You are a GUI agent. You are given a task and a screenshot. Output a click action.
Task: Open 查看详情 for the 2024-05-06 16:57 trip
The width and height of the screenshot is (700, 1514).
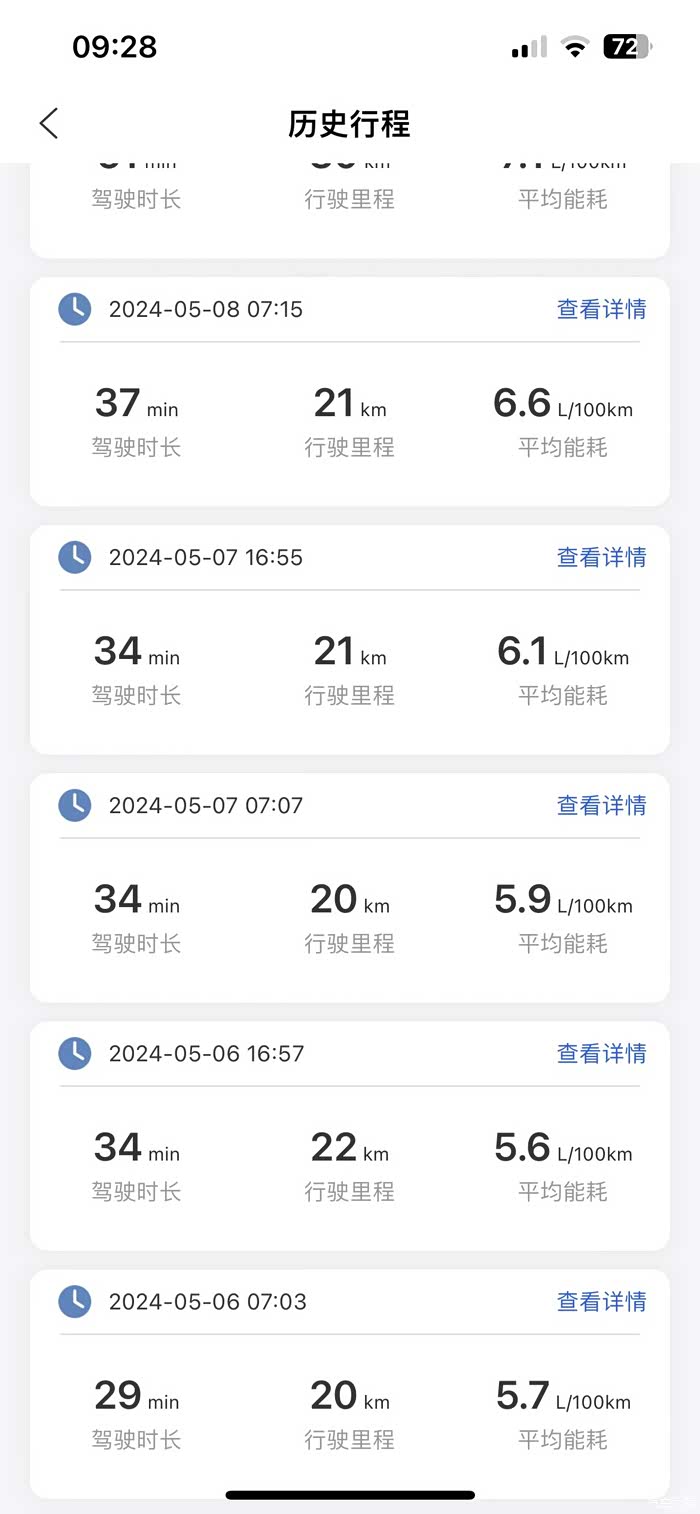(601, 1053)
